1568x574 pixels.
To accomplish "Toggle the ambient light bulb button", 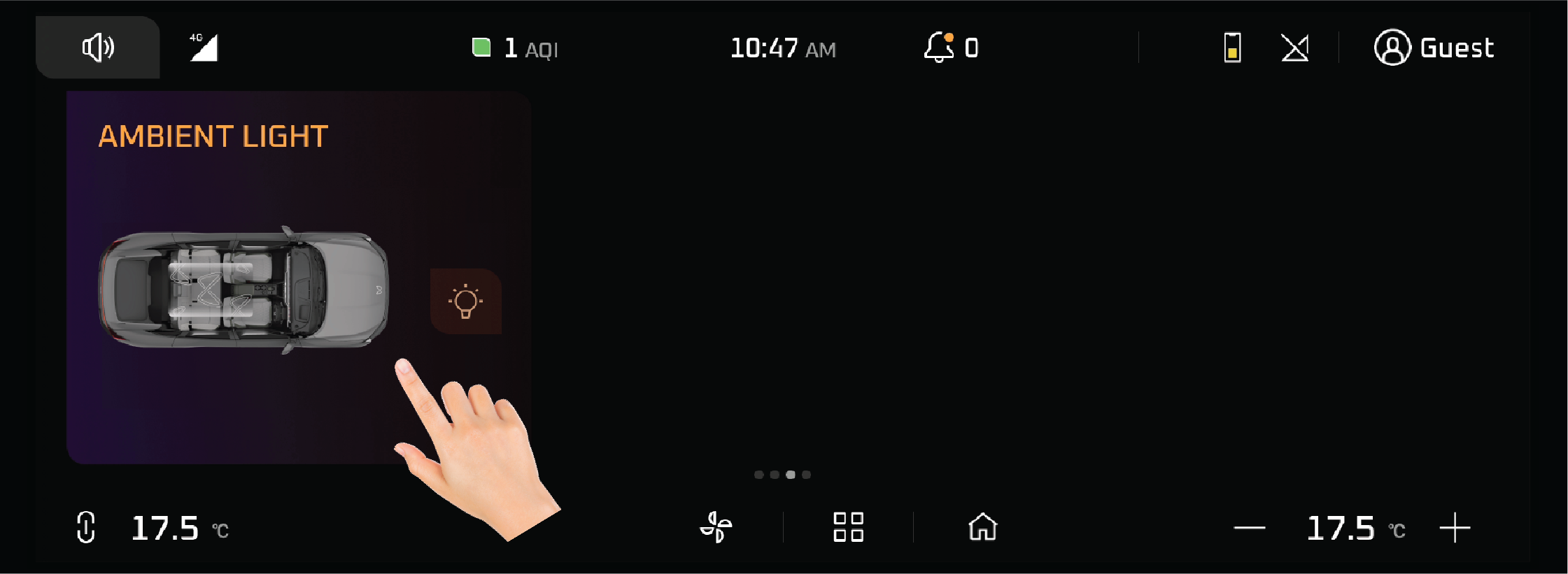I will coord(465,301).
